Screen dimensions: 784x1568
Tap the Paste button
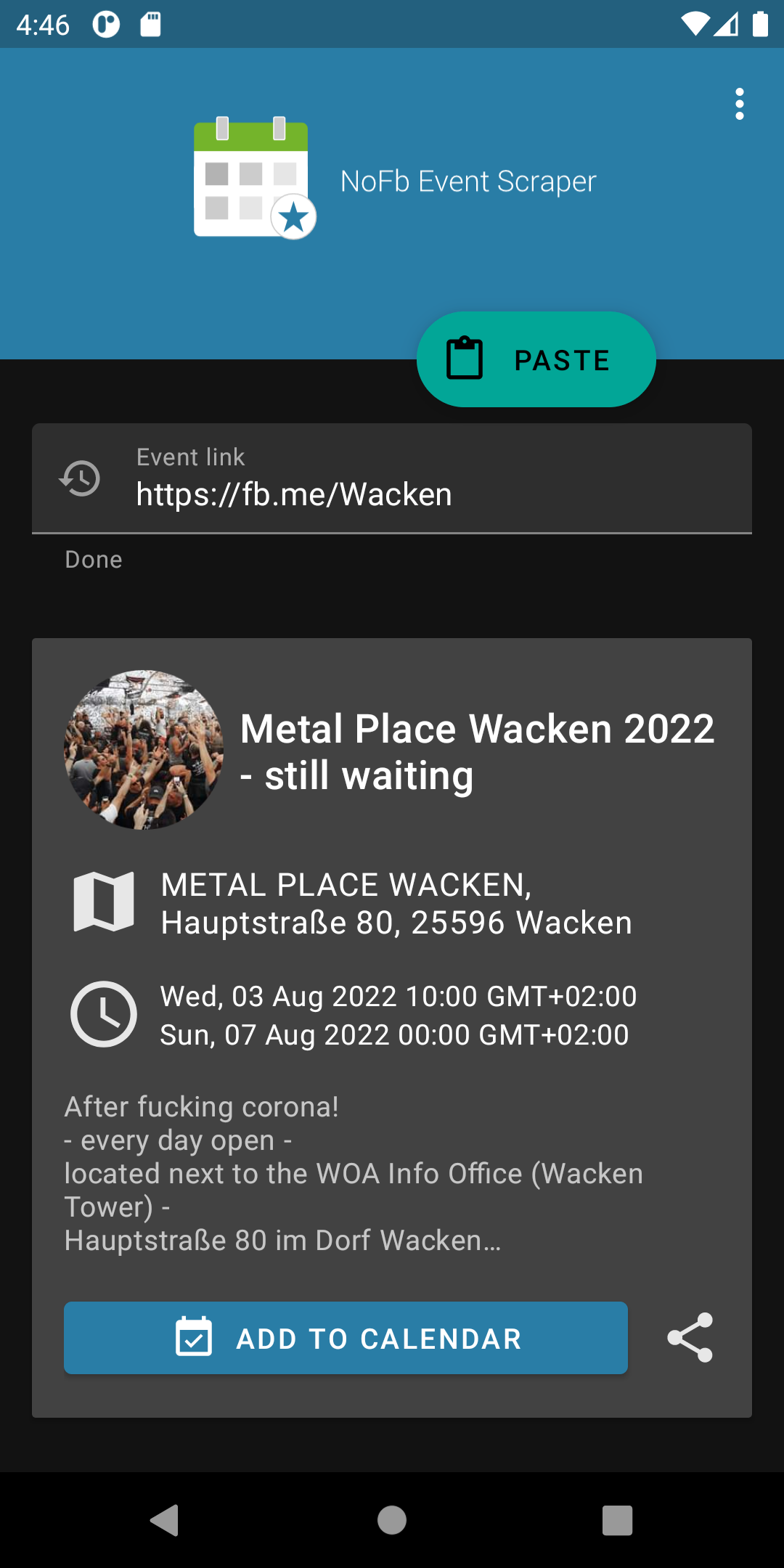[536, 360]
